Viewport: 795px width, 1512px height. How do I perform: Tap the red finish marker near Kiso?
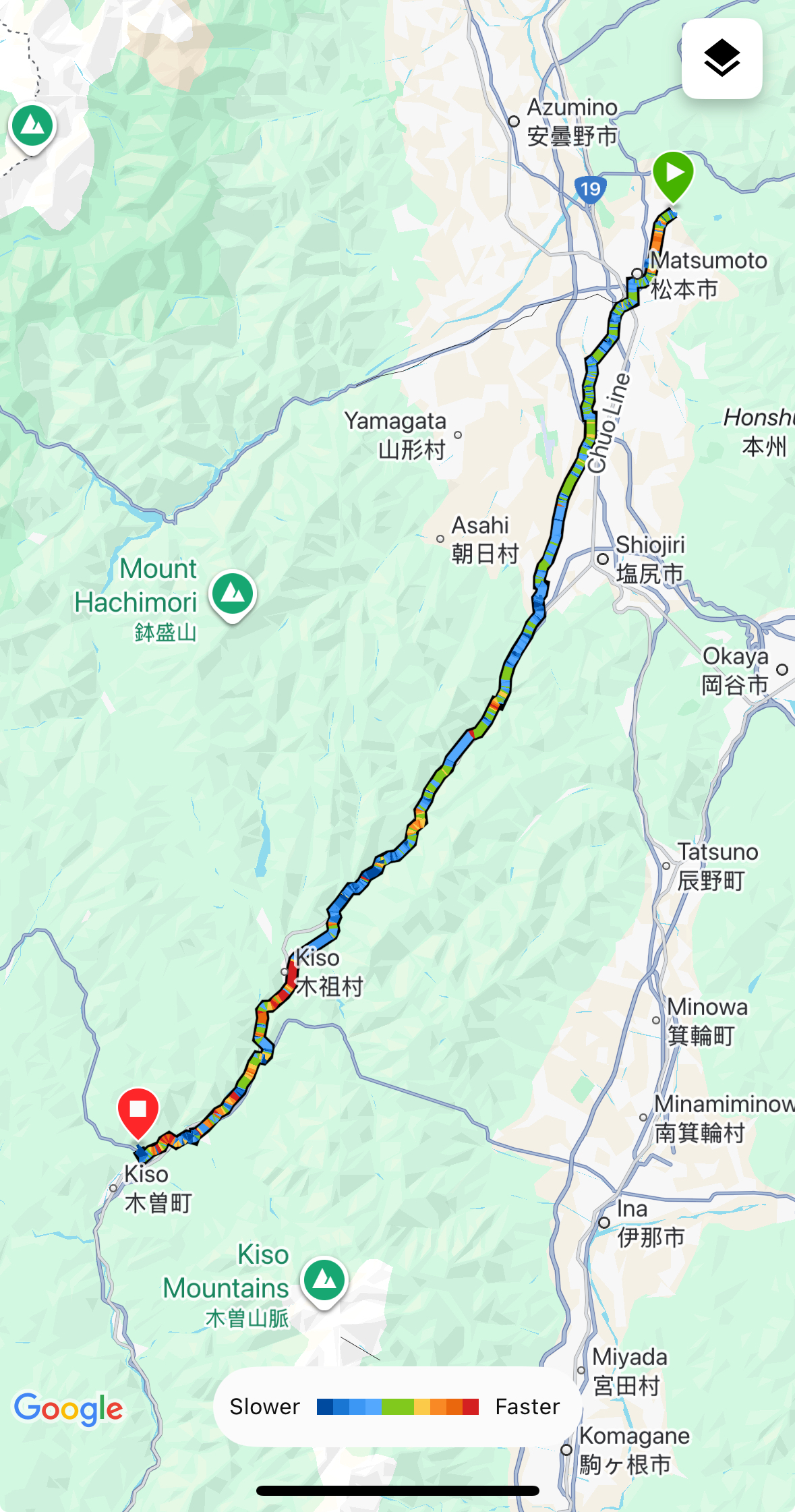(x=138, y=1111)
